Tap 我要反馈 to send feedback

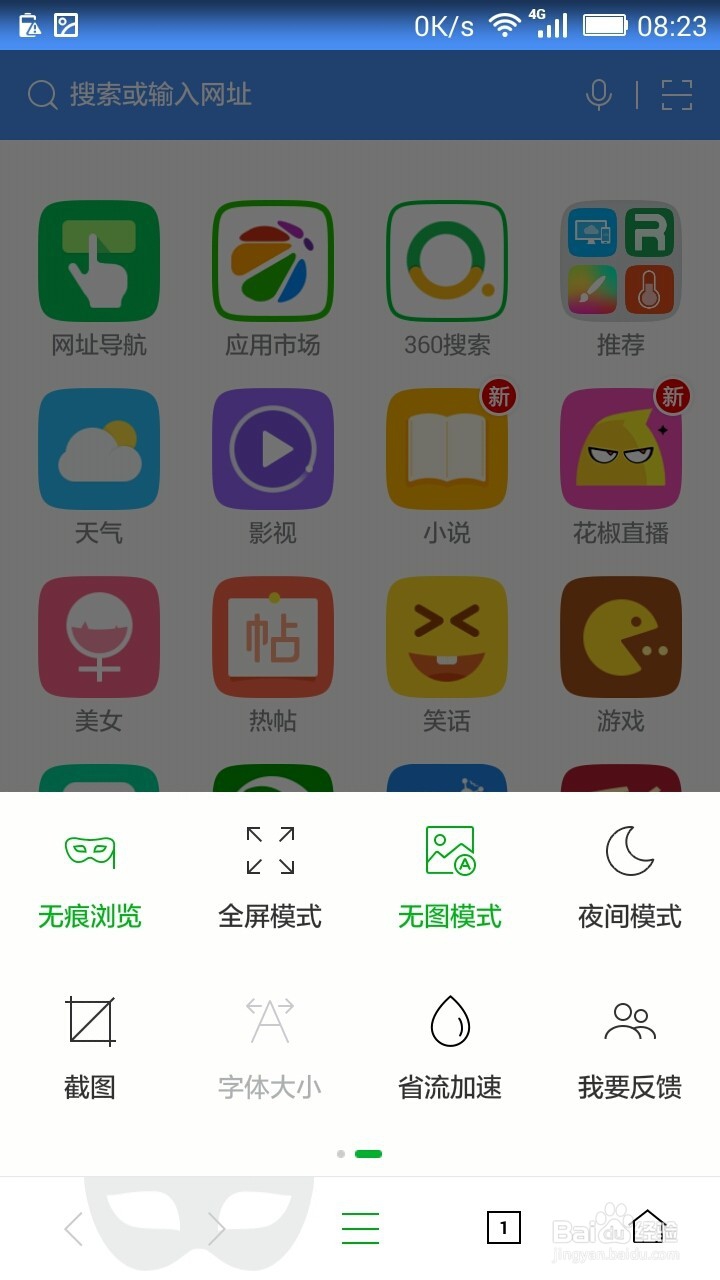[x=631, y=1040]
